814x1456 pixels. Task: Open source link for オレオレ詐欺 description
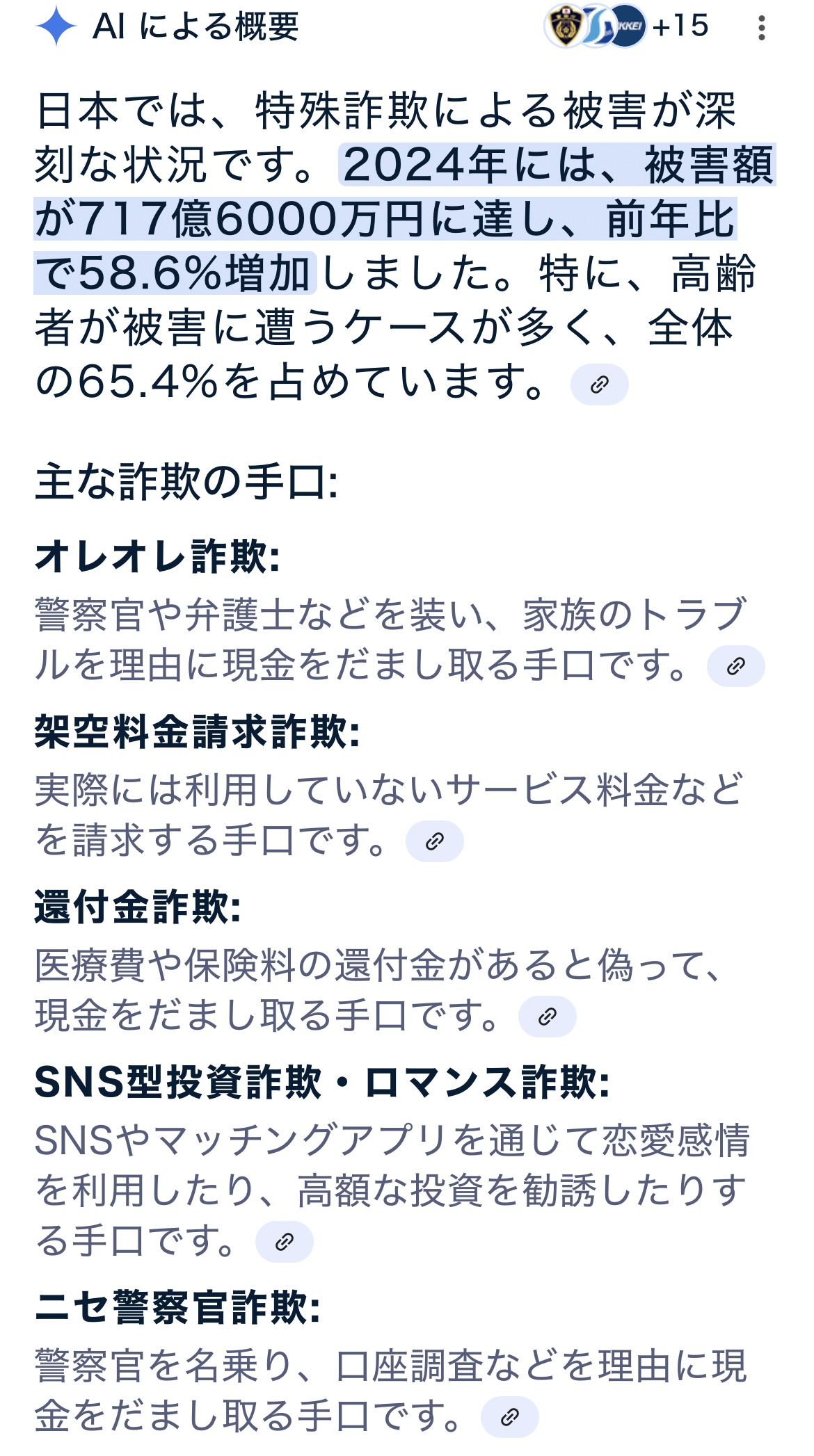click(735, 666)
